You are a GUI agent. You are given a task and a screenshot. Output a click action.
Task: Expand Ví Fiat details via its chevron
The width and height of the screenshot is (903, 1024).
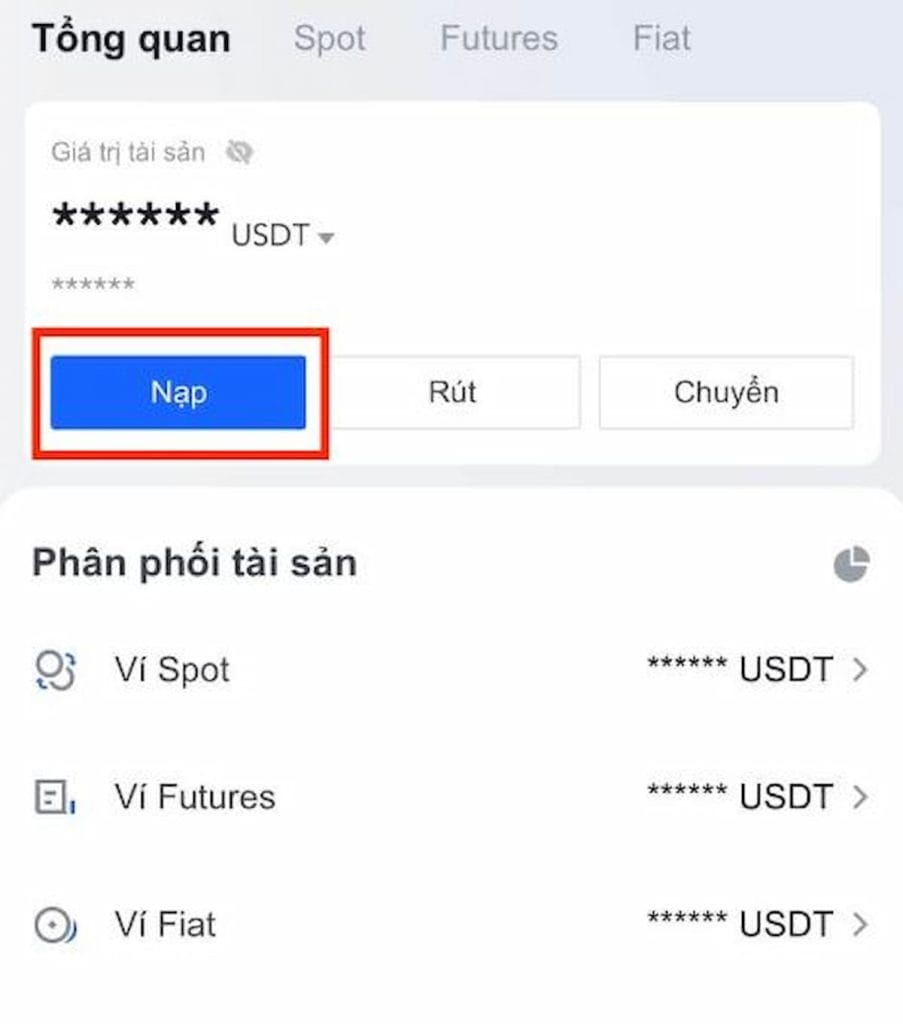862,924
